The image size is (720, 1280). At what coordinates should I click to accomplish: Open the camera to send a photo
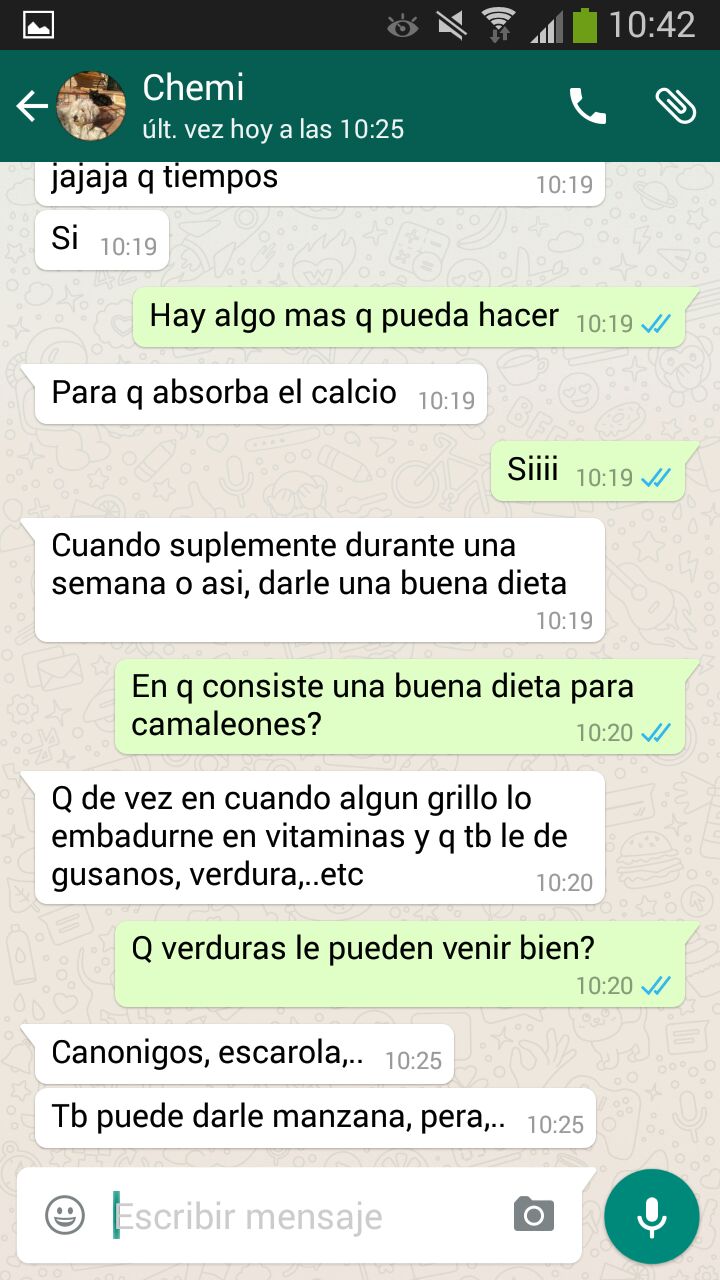click(x=534, y=1215)
